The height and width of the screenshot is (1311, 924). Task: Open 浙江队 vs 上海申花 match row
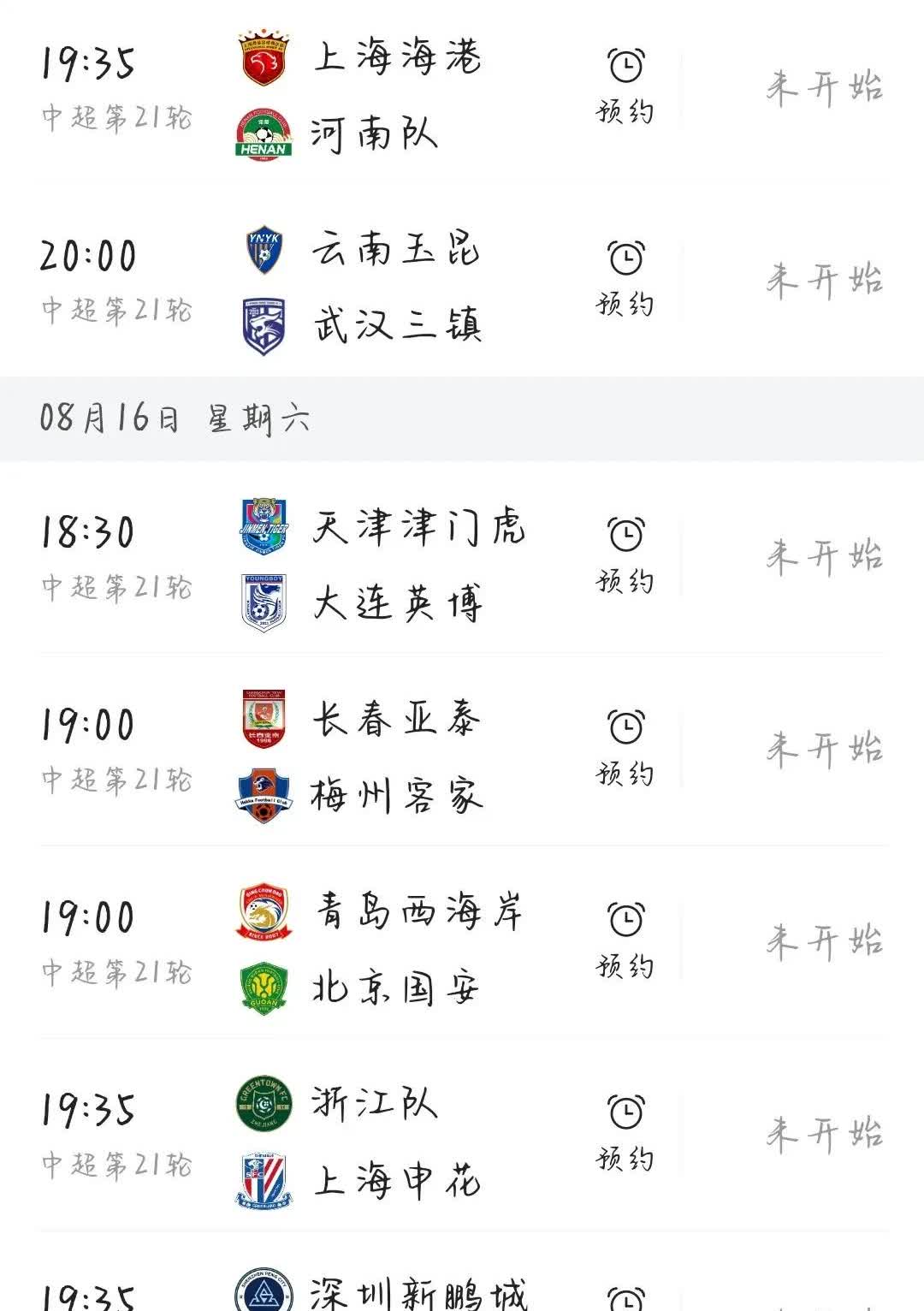pyautogui.click(x=462, y=1135)
